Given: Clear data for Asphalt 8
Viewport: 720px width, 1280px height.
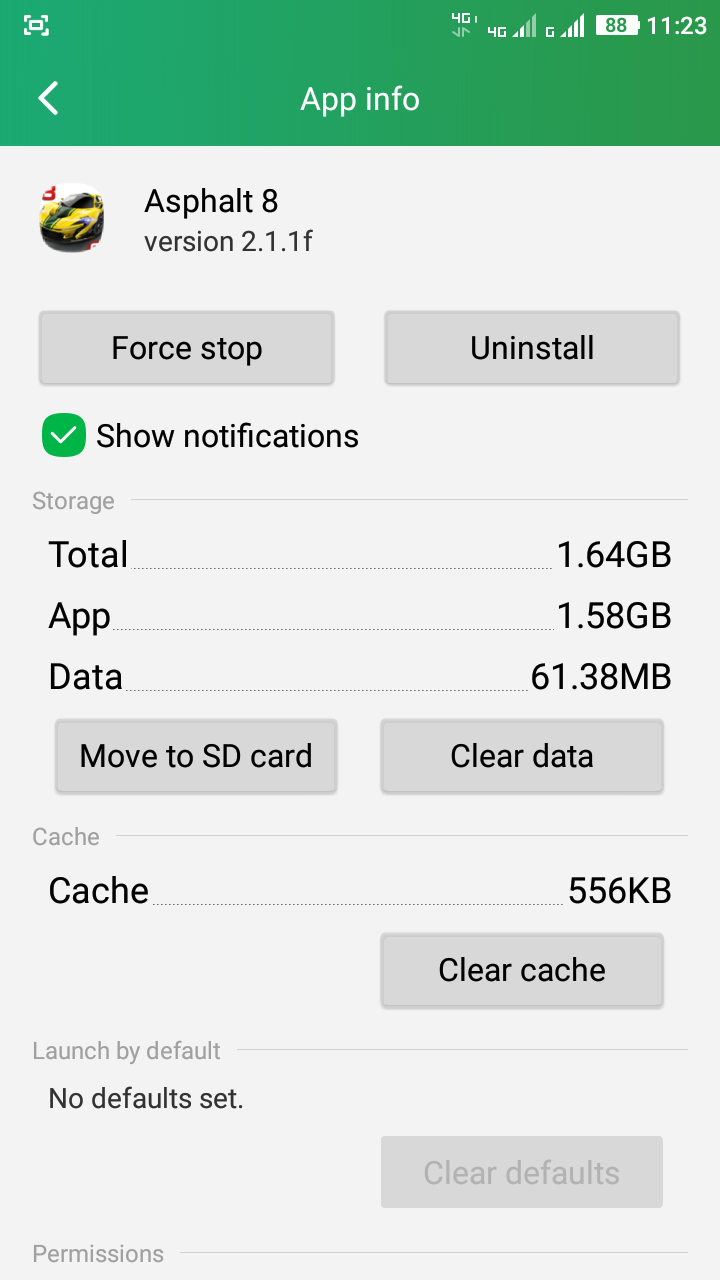Looking at the screenshot, I should (522, 756).
